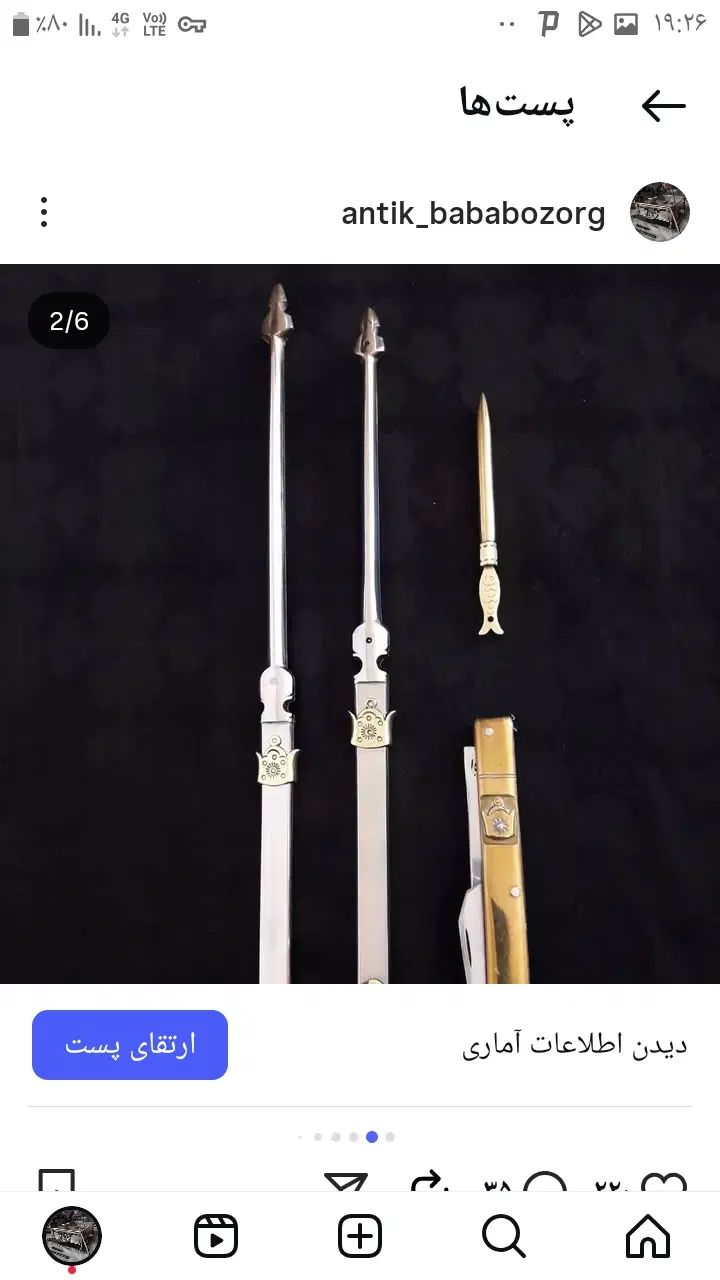Viewport: 720px width, 1280px height.
Task: Like this post with the heart
Action: pyautogui.click(x=664, y=1184)
